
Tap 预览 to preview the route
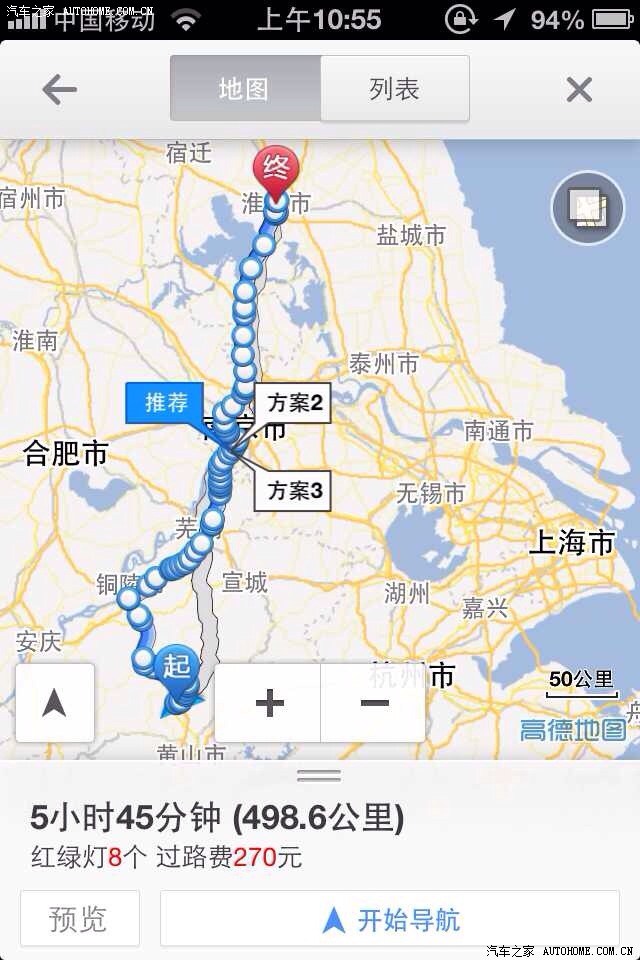pyautogui.click(x=79, y=919)
